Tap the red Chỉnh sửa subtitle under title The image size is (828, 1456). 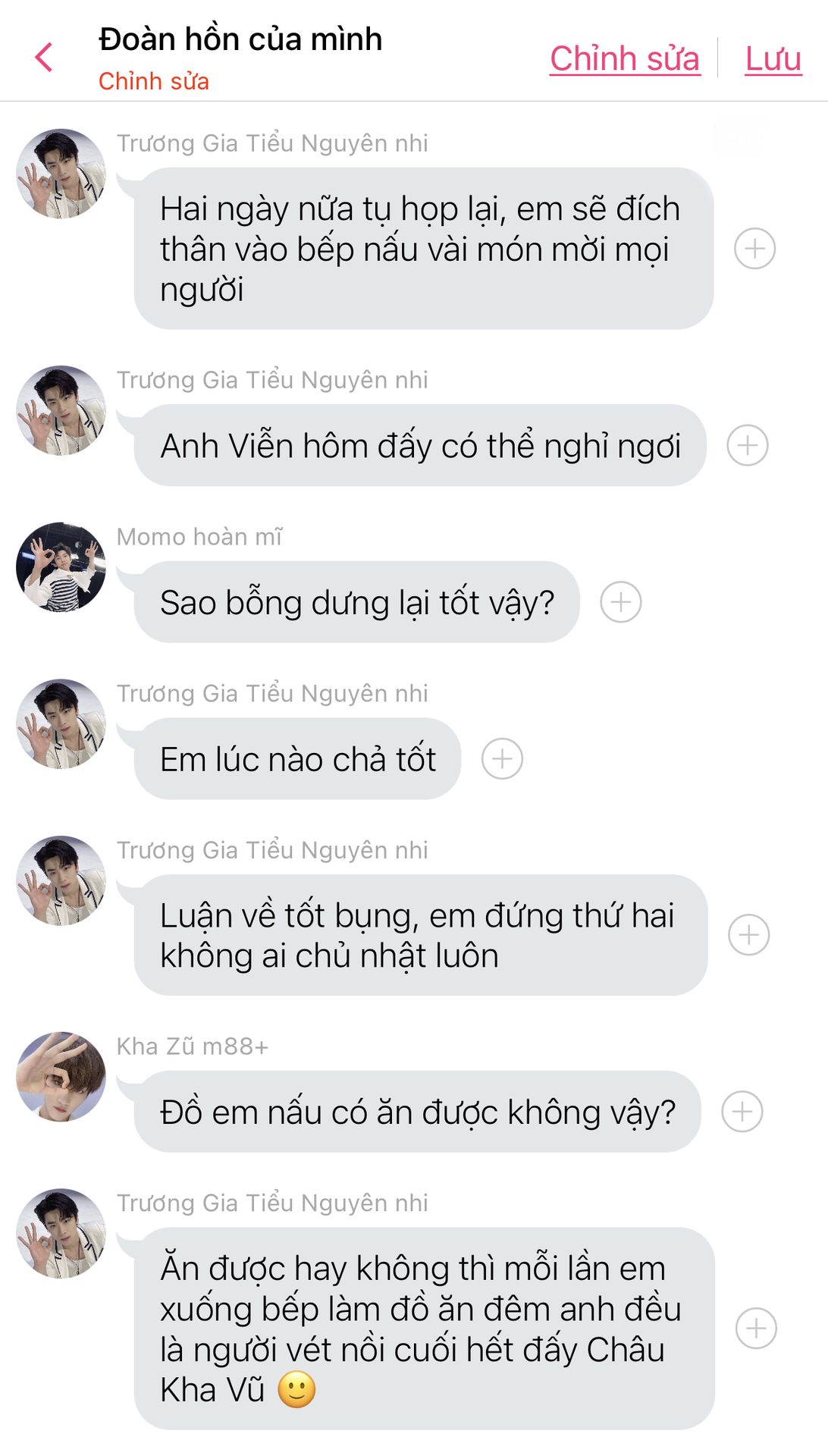153,81
